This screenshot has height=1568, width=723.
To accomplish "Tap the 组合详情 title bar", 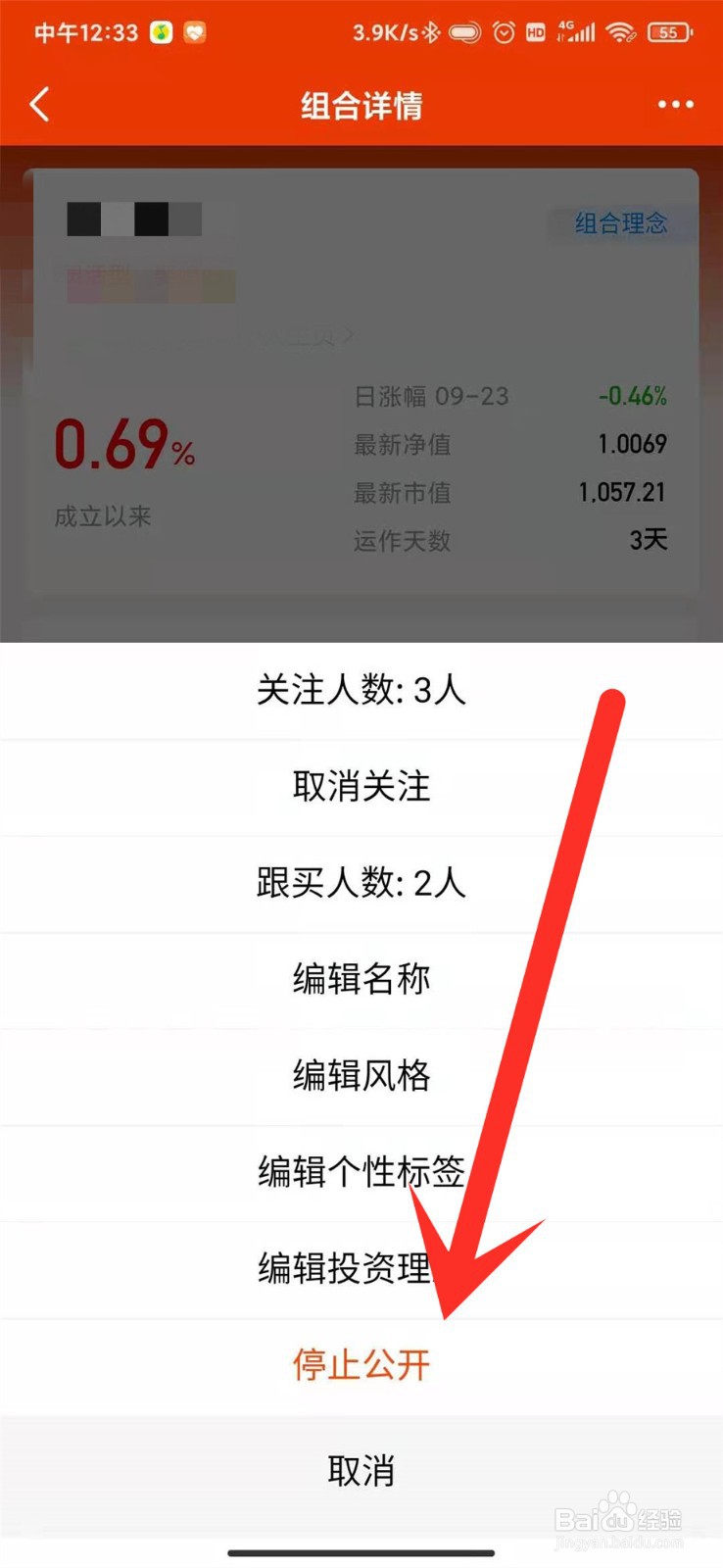I will click(x=361, y=104).
